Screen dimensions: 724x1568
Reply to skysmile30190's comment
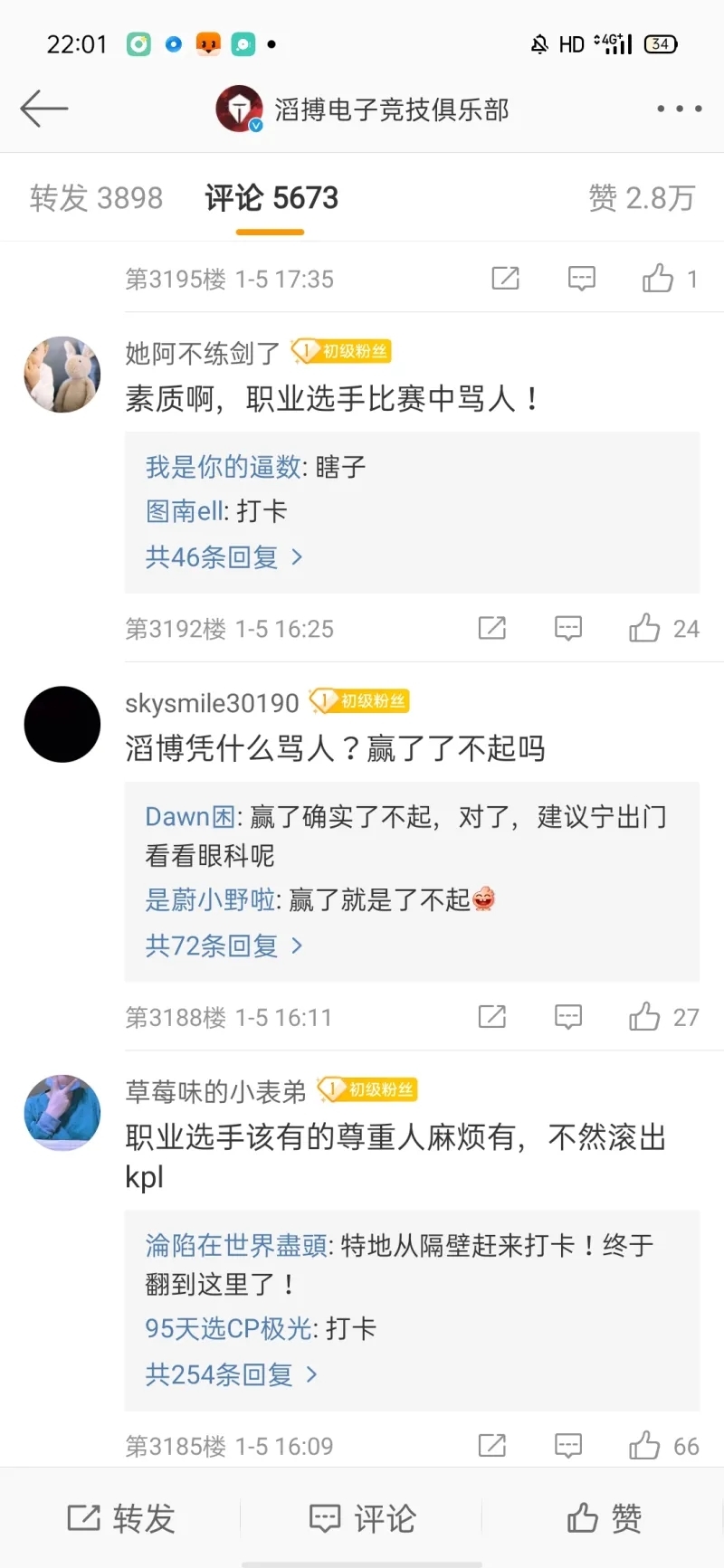point(568,1017)
